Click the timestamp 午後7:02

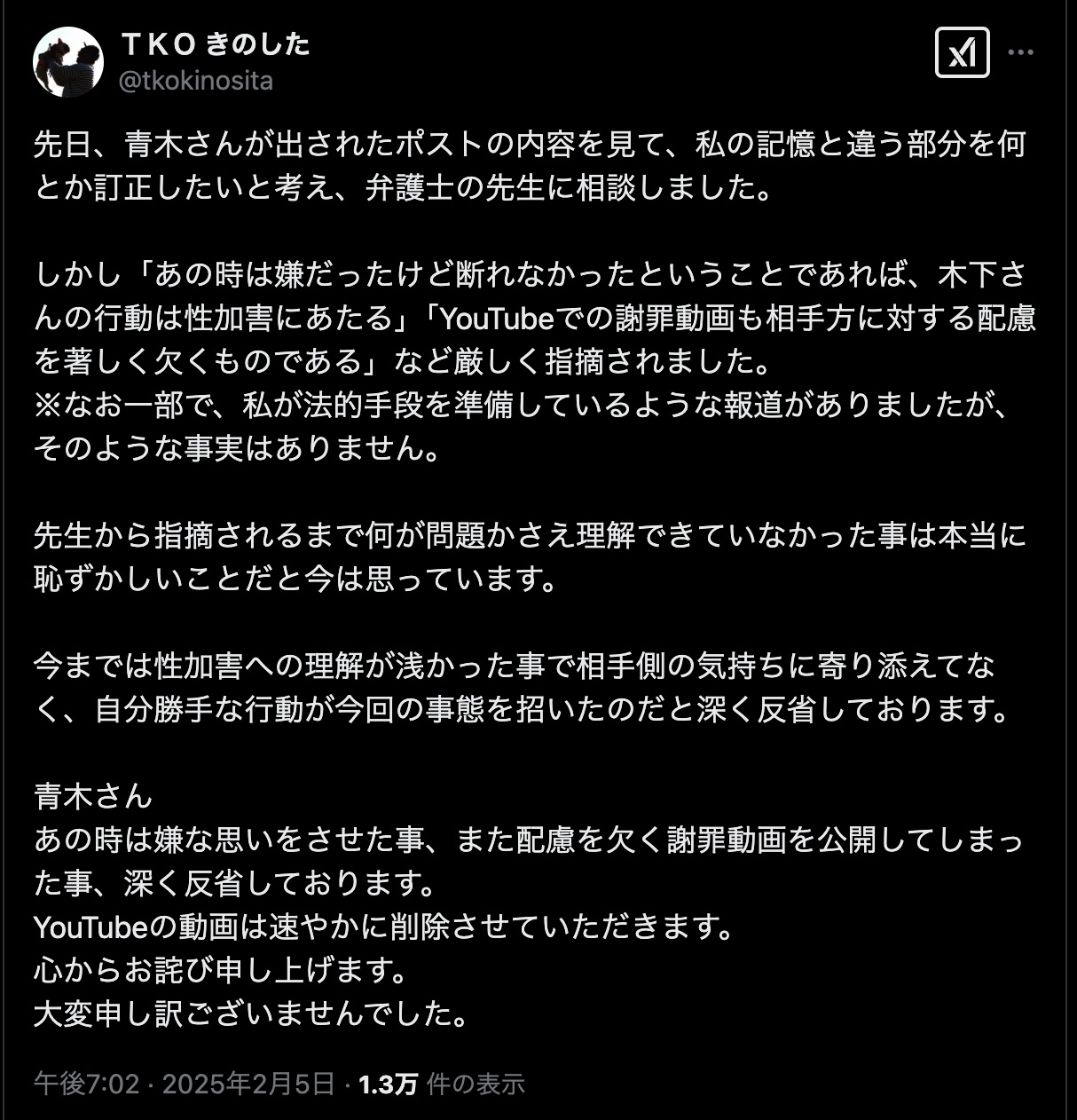click(x=80, y=1082)
